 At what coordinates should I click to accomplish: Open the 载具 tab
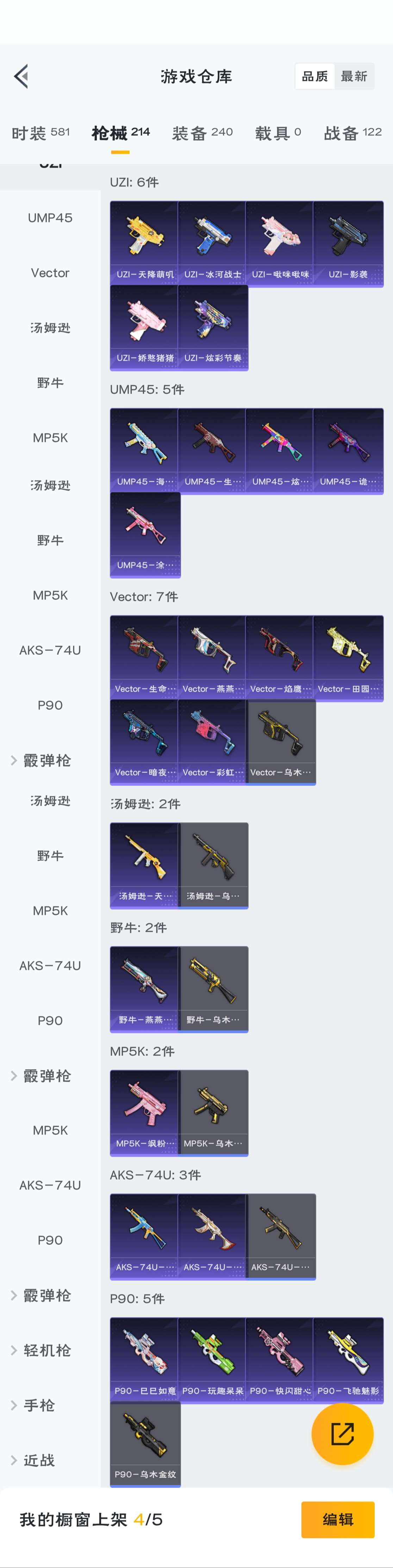tap(277, 133)
